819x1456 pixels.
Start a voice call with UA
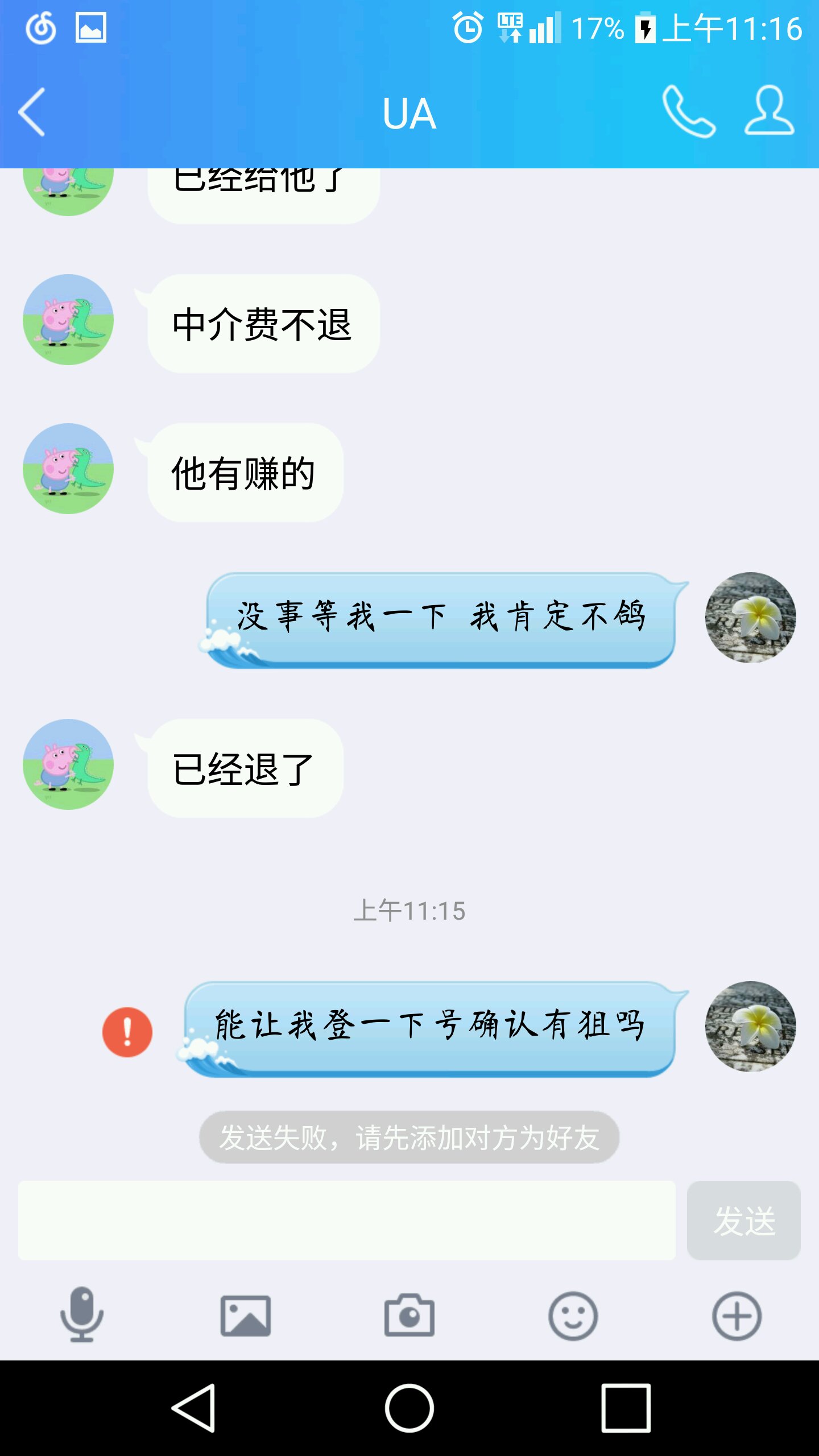[x=688, y=112]
